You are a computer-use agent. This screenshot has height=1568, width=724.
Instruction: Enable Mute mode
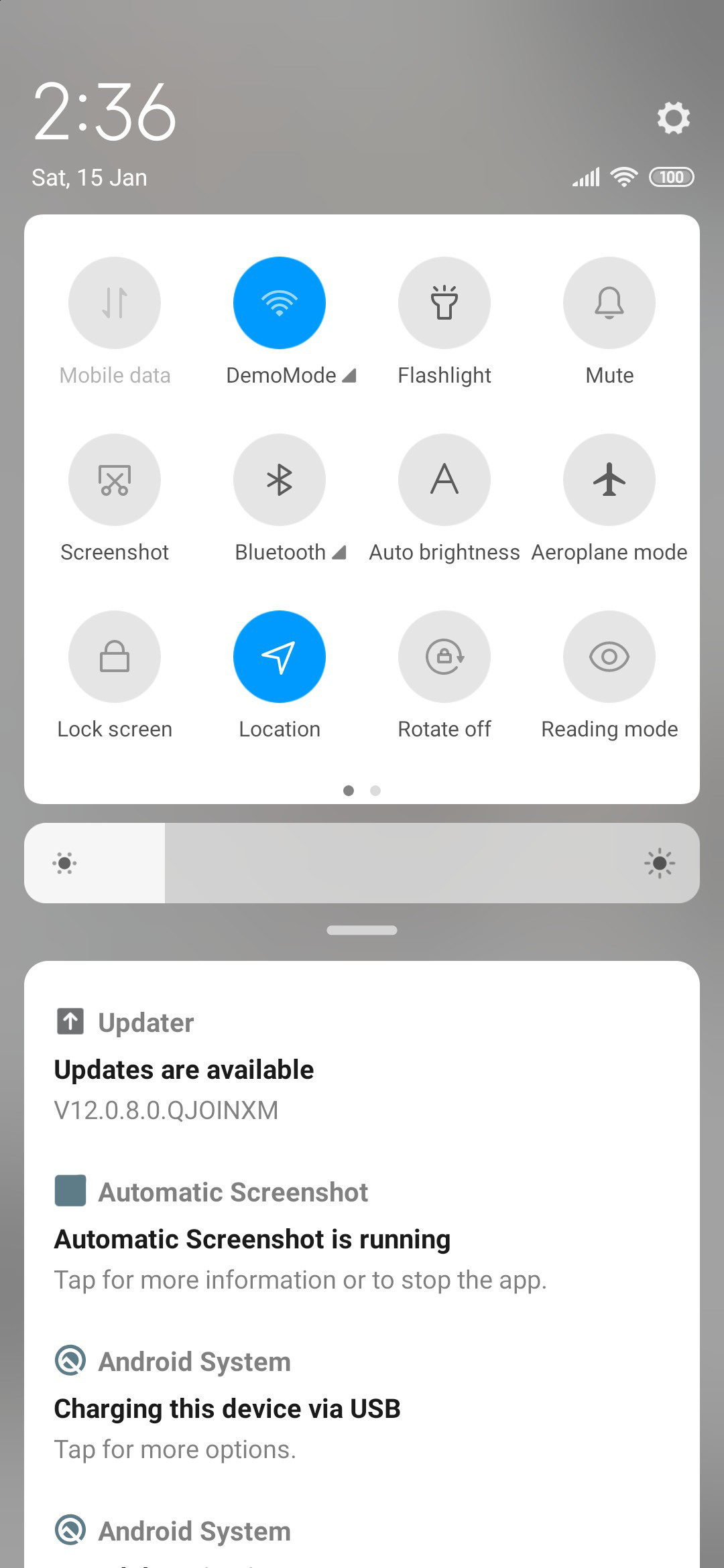coord(609,303)
